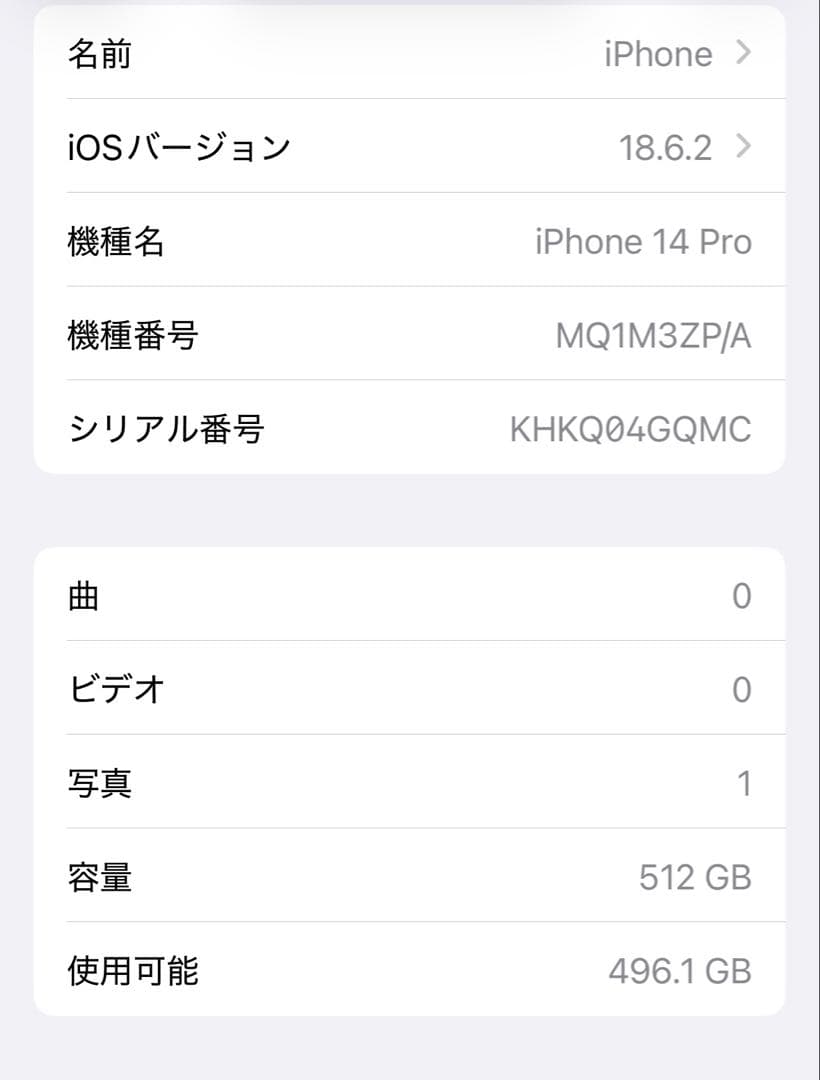Viewport: 820px width, 1080px height.
Task: Tap the 写真 (Photos) row showing 1
Action: [x=410, y=783]
